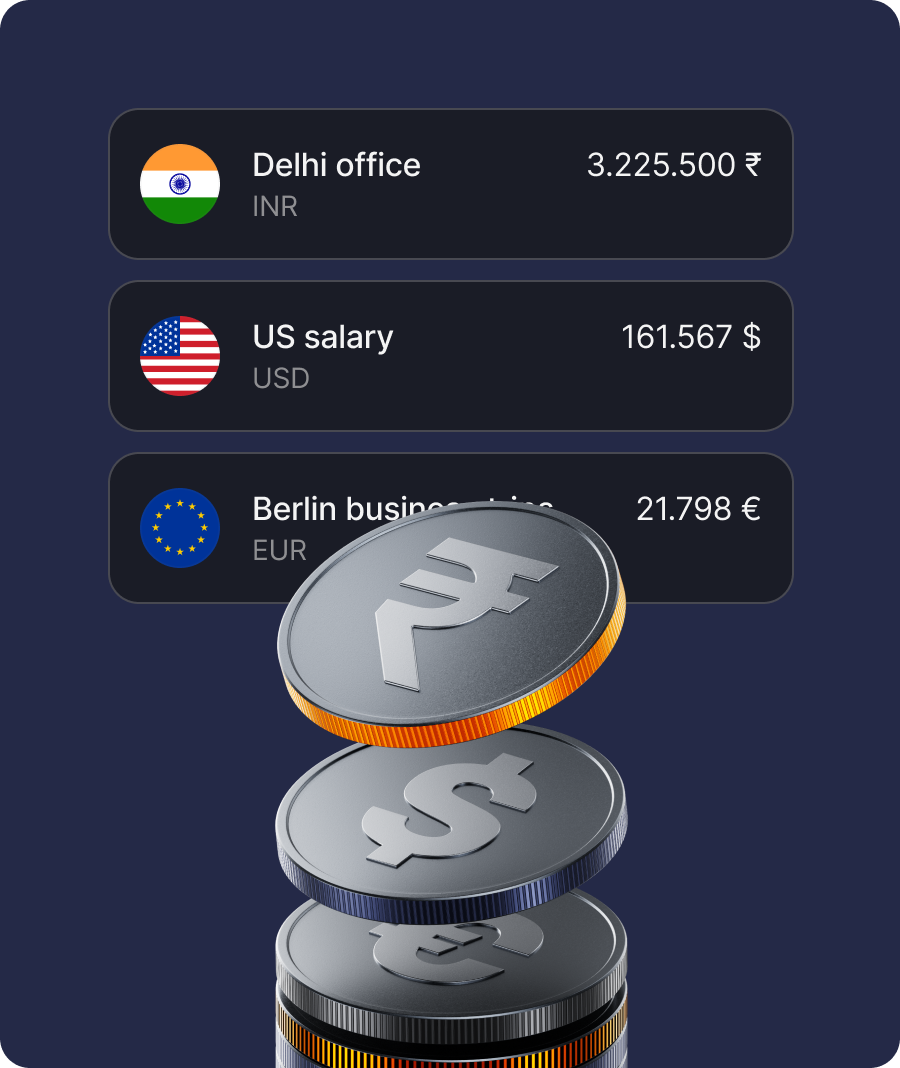
Task: Select the Delhi office account name
Action: pyautogui.click(x=336, y=165)
